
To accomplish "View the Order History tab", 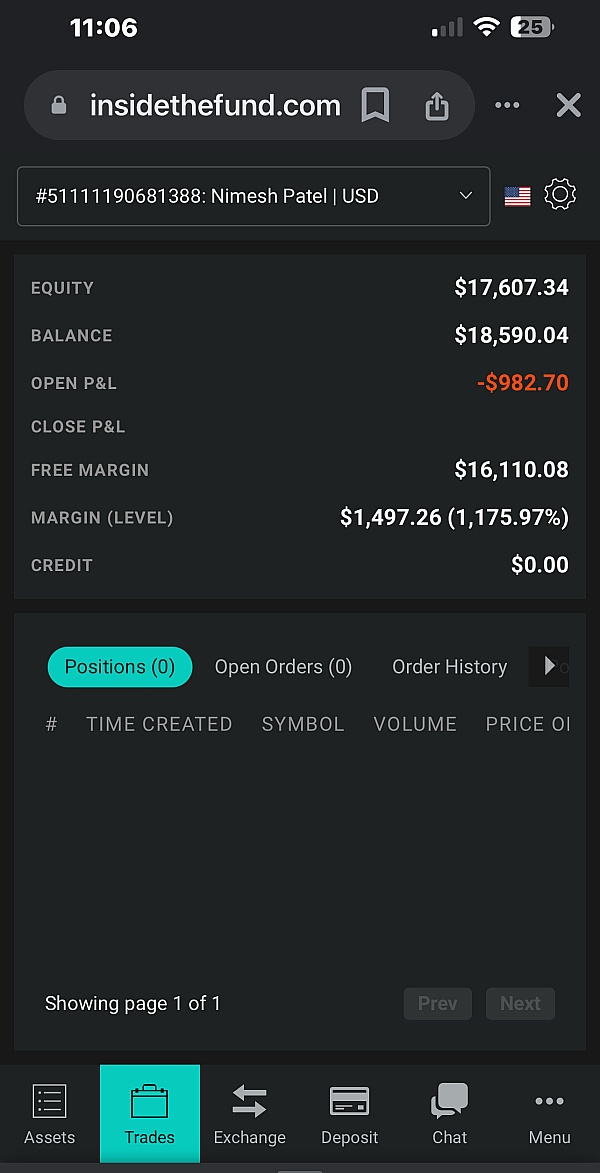I will (x=450, y=667).
